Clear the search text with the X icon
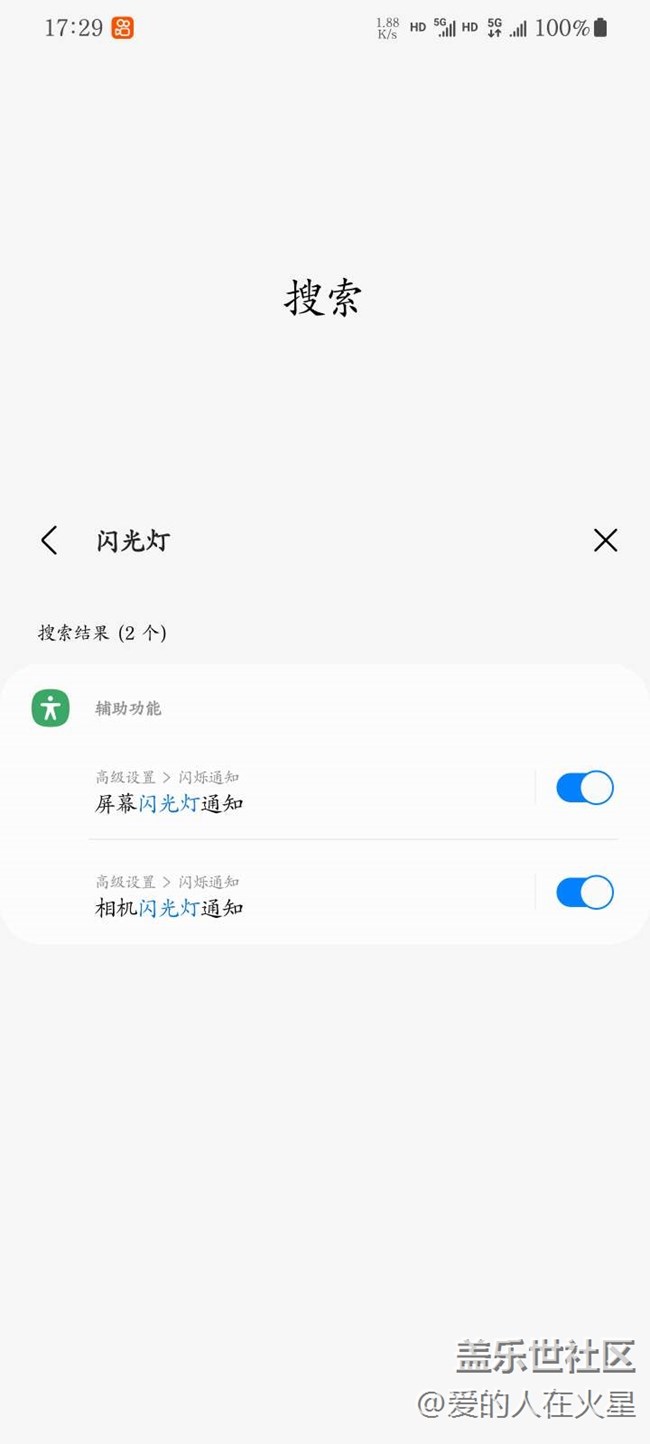This screenshot has width=650, height=1444. tap(605, 540)
